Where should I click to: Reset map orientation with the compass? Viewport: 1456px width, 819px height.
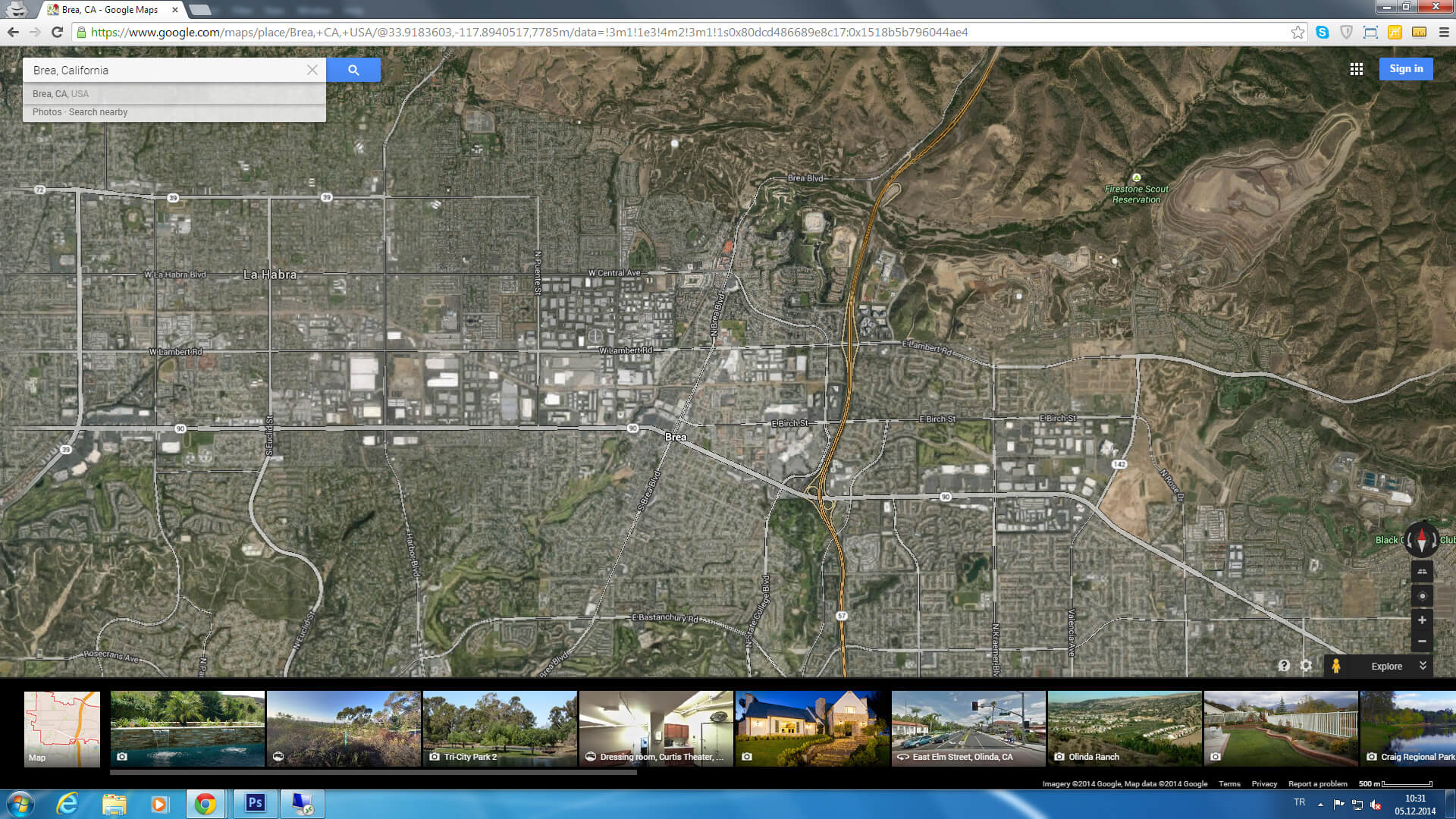[x=1421, y=539]
